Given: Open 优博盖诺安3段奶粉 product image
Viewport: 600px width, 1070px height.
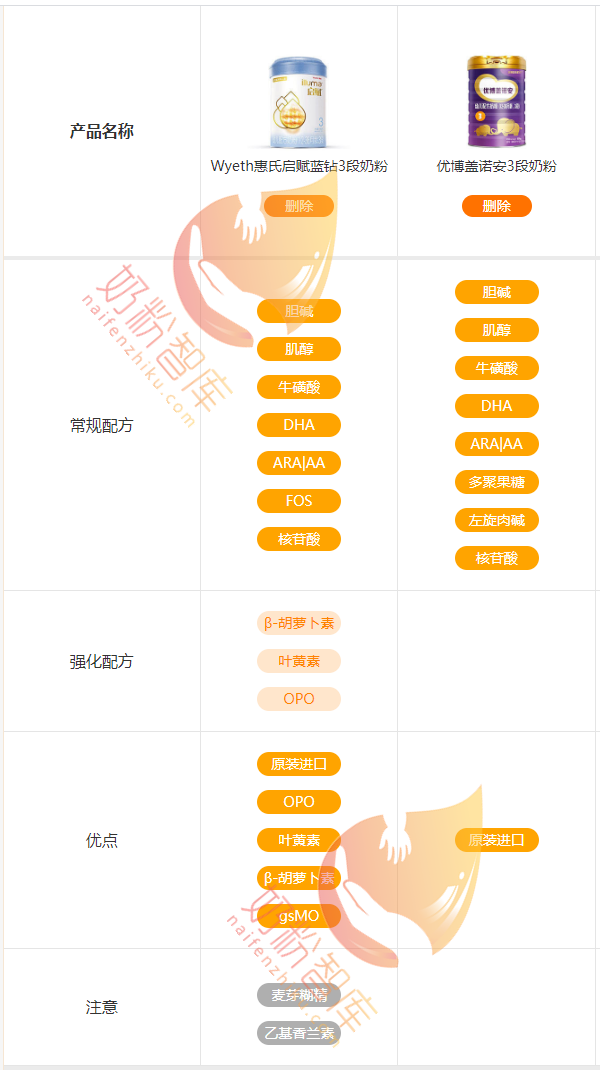Looking at the screenshot, I should (496, 102).
